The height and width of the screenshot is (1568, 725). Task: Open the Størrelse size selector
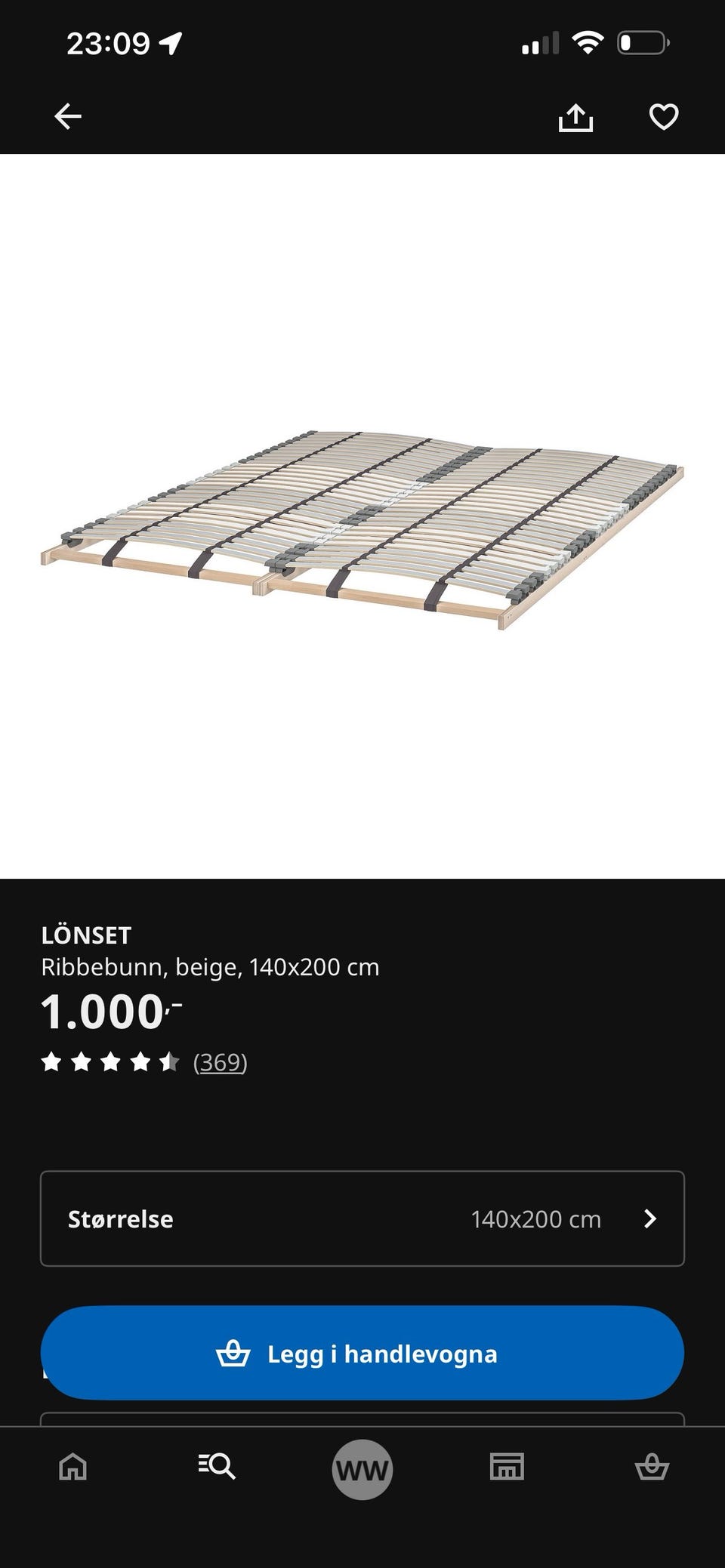362,1218
